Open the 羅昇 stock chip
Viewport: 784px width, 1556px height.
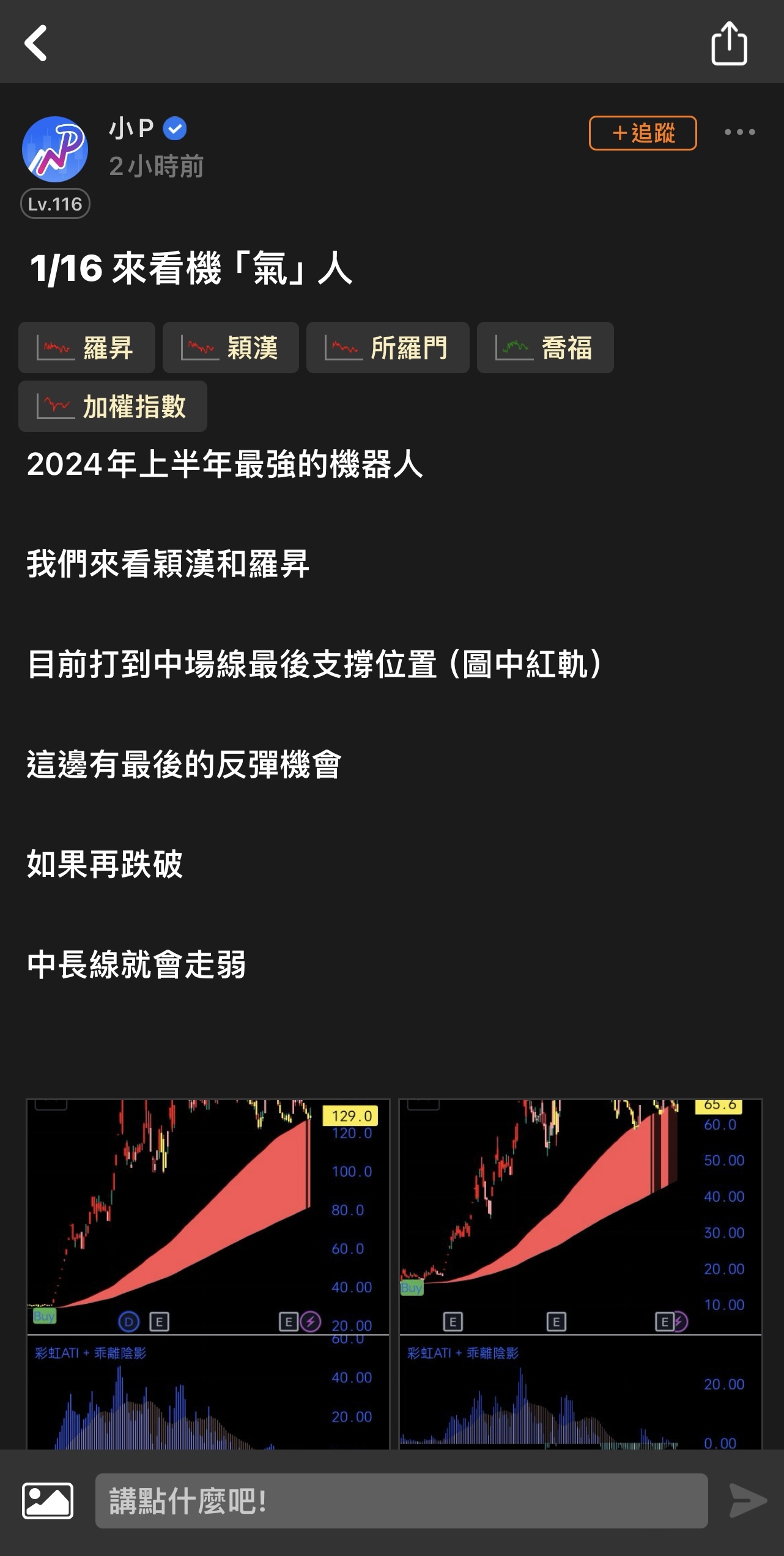click(x=87, y=348)
